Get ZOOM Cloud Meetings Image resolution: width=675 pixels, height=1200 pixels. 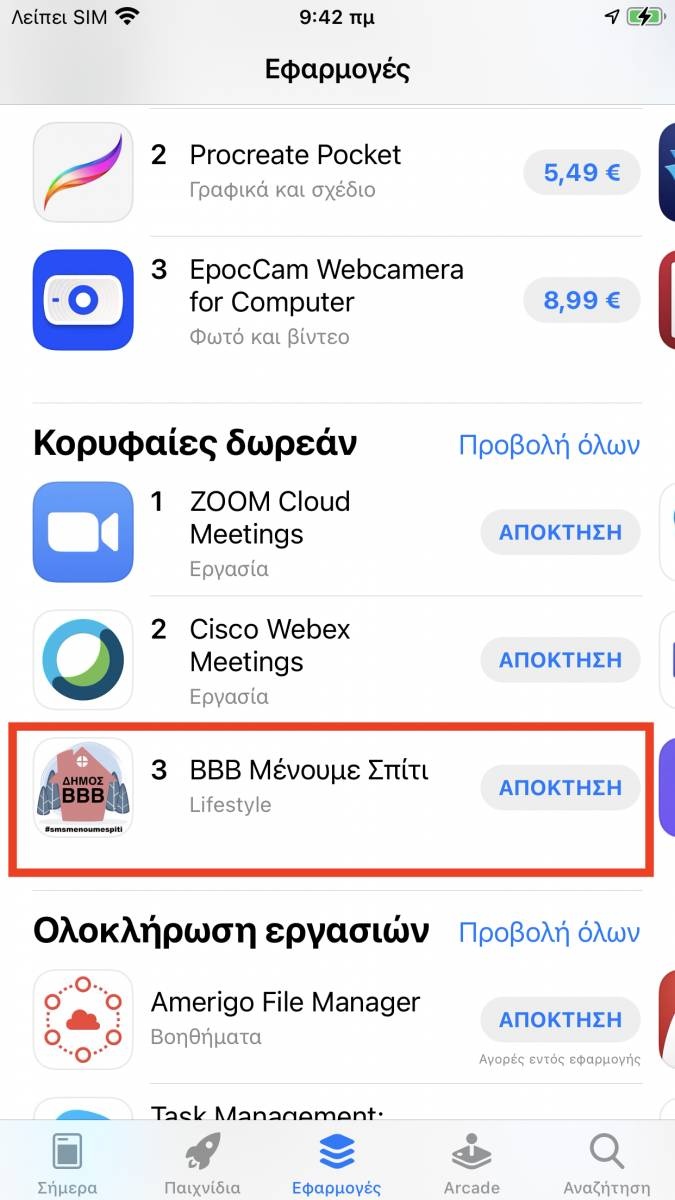click(x=560, y=532)
